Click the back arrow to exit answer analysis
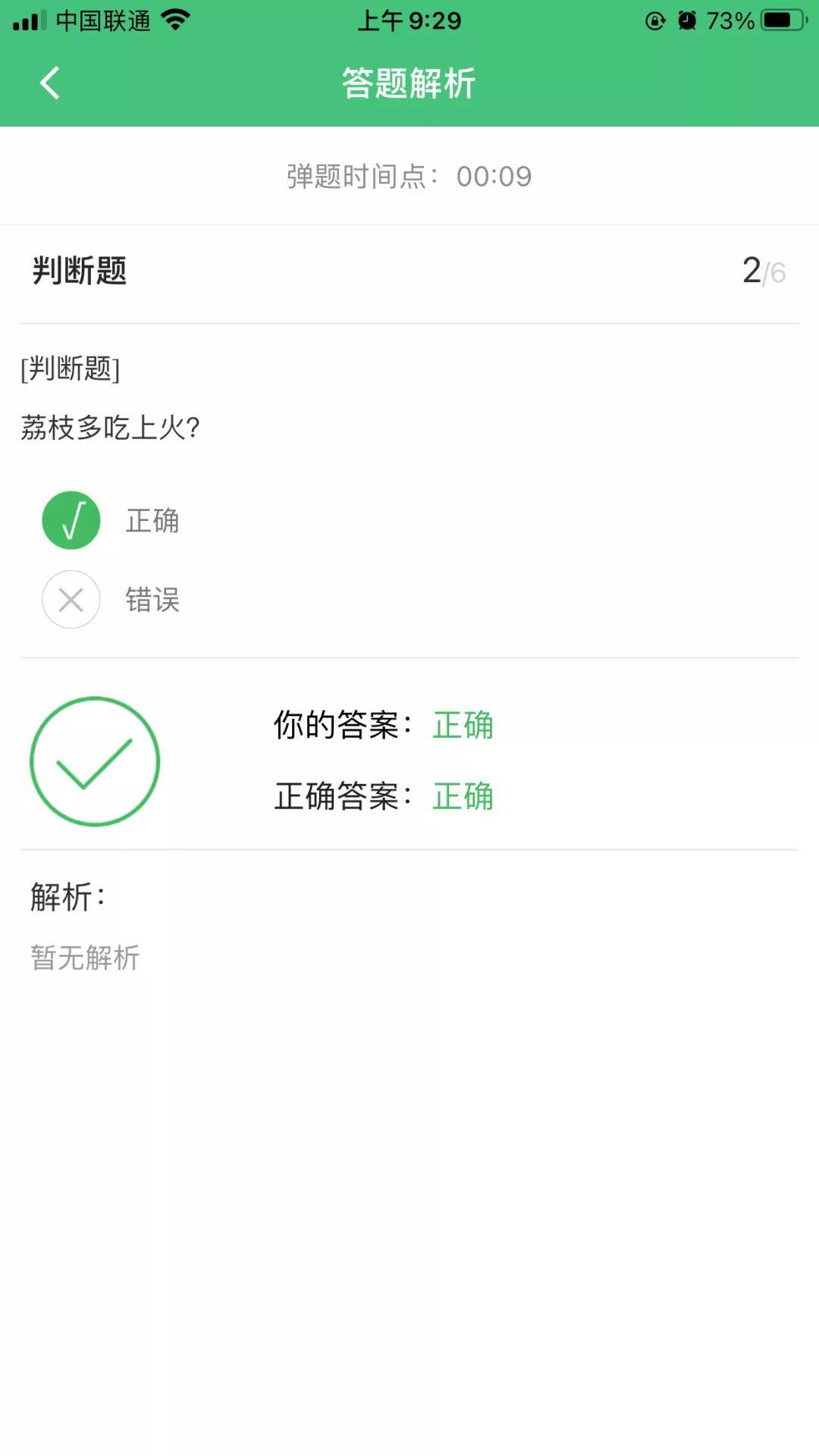 click(50, 83)
